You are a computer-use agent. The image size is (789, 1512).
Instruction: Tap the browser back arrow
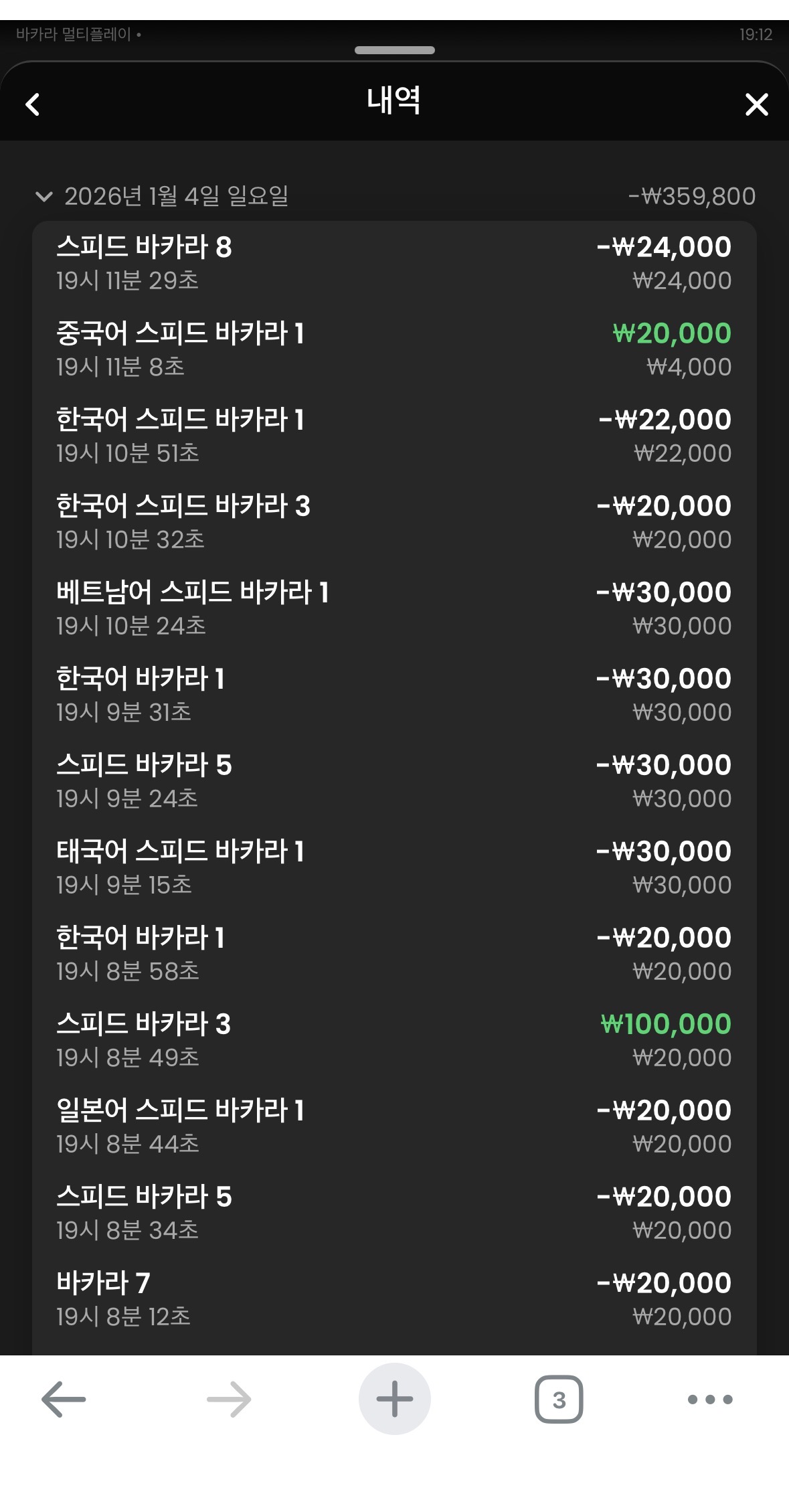pyautogui.click(x=64, y=1399)
